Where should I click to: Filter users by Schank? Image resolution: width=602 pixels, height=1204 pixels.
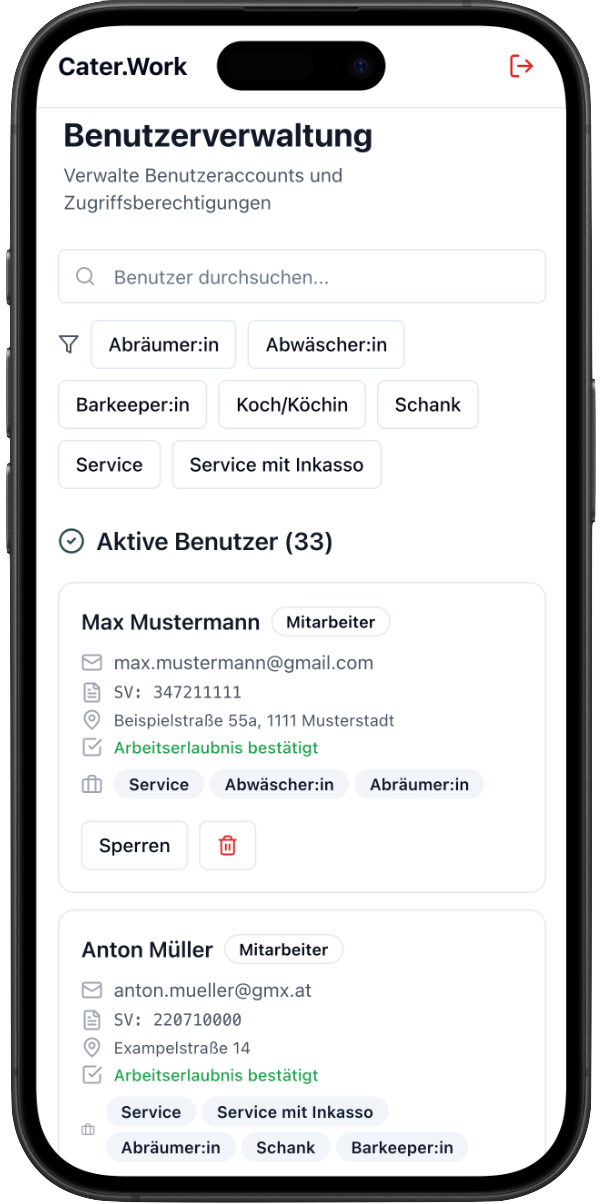427,405
